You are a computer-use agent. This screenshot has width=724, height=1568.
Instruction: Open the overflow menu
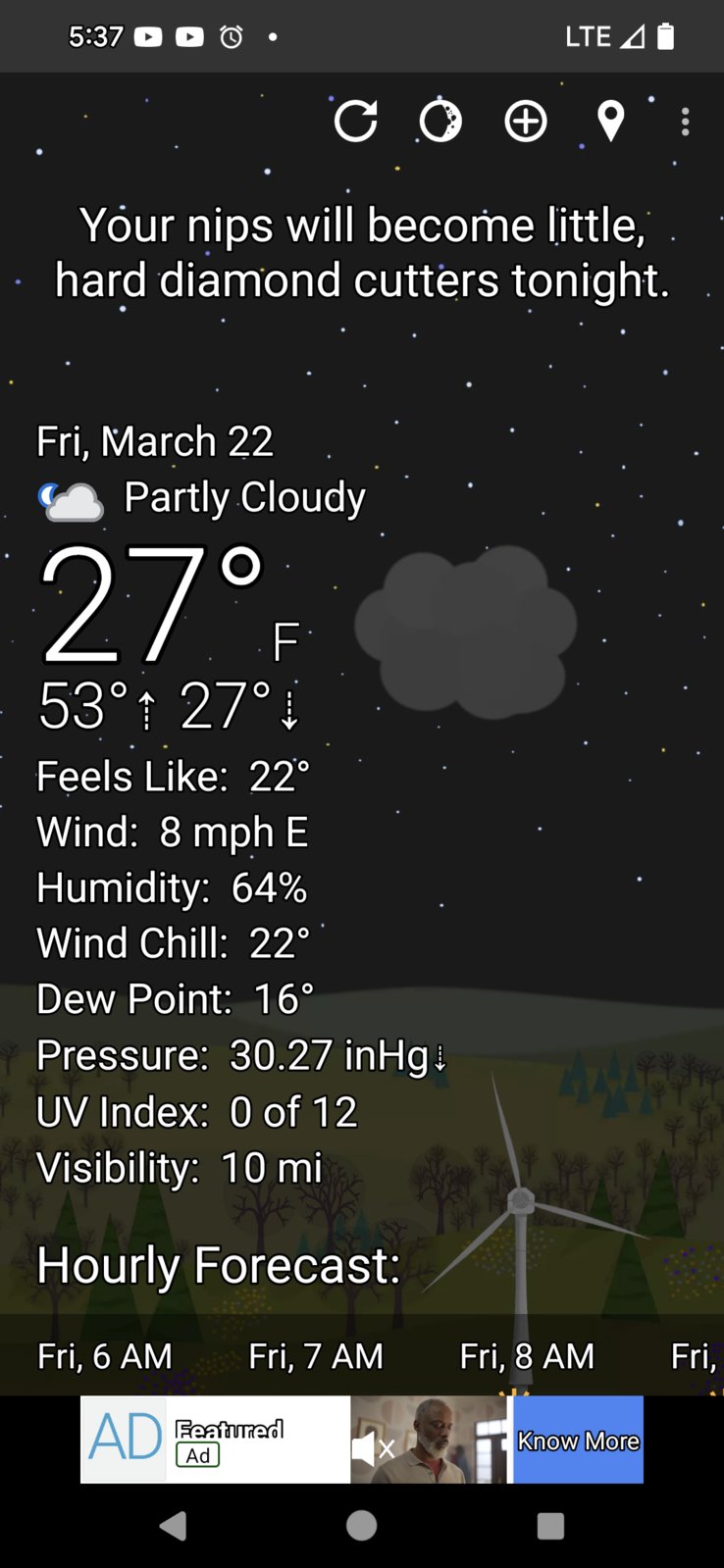click(x=685, y=122)
